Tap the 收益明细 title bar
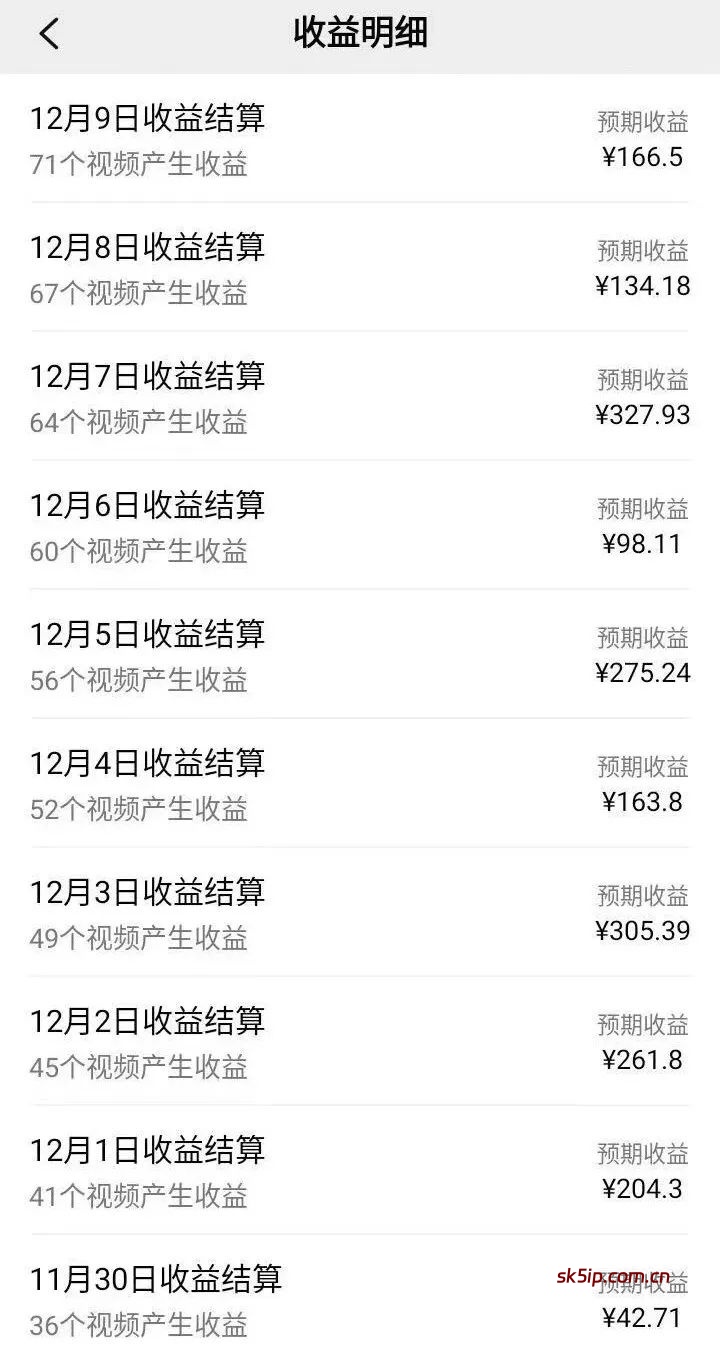 [x=360, y=31]
